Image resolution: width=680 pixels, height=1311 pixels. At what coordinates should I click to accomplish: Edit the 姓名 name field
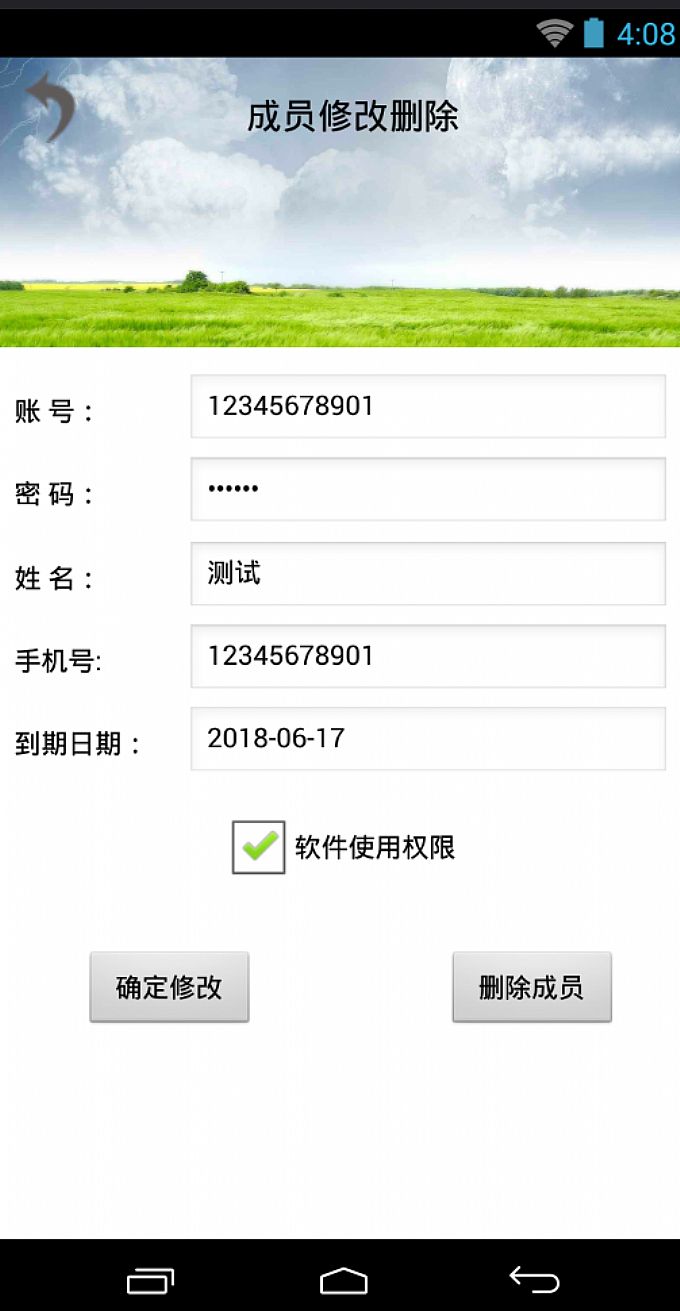tap(428, 573)
